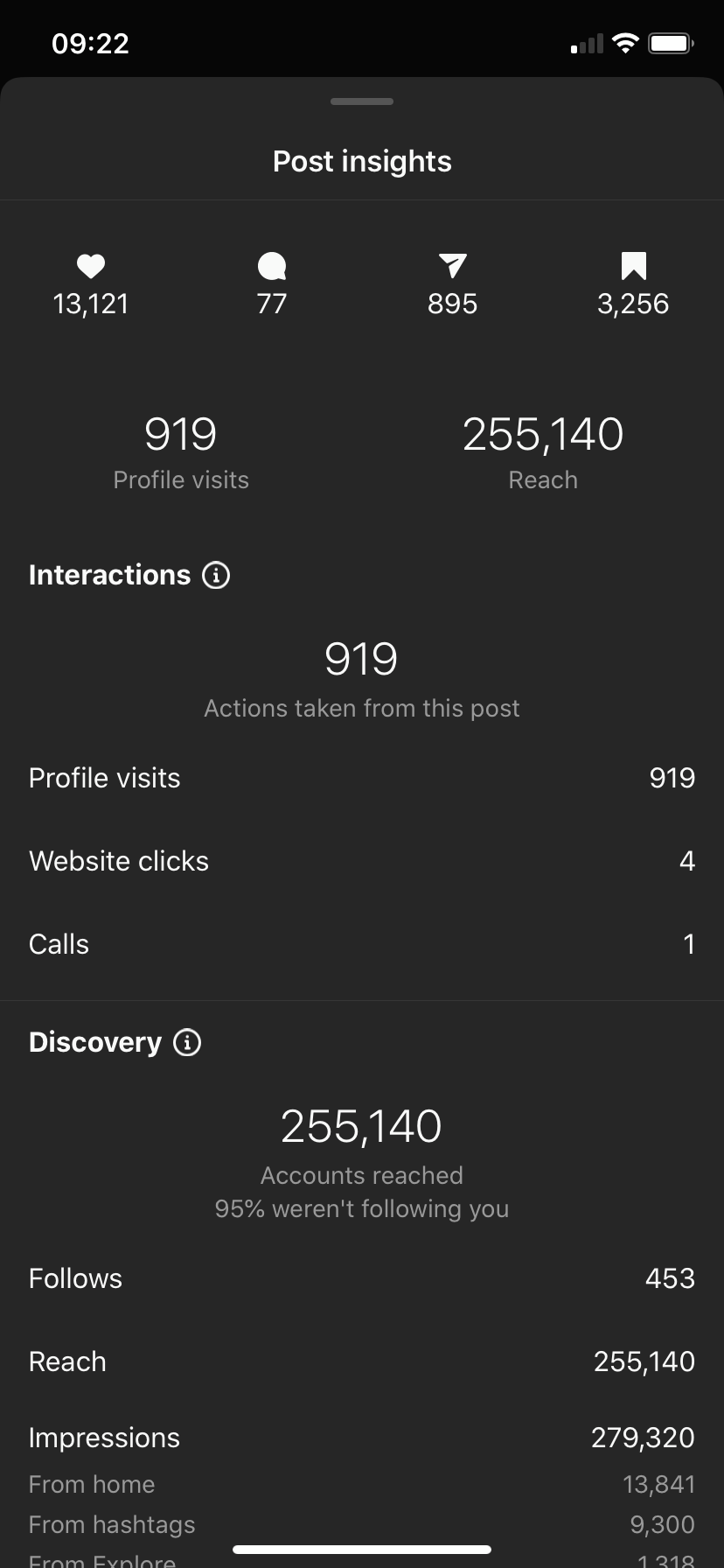The height and width of the screenshot is (1568, 724).
Task: Tap the sheet's top drag handle
Action: 362,101
